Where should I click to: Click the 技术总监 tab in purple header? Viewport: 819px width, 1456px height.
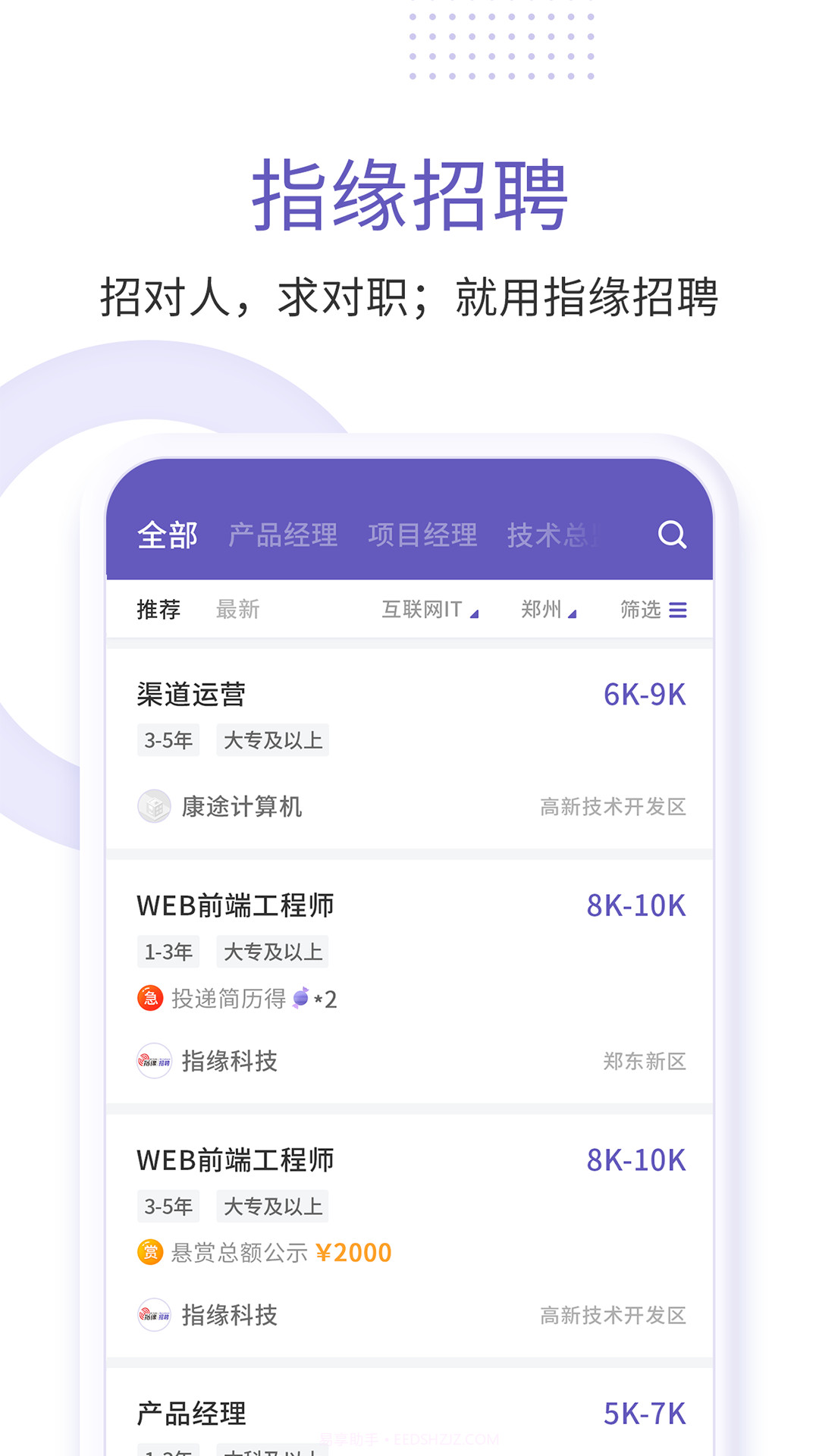tap(553, 536)
